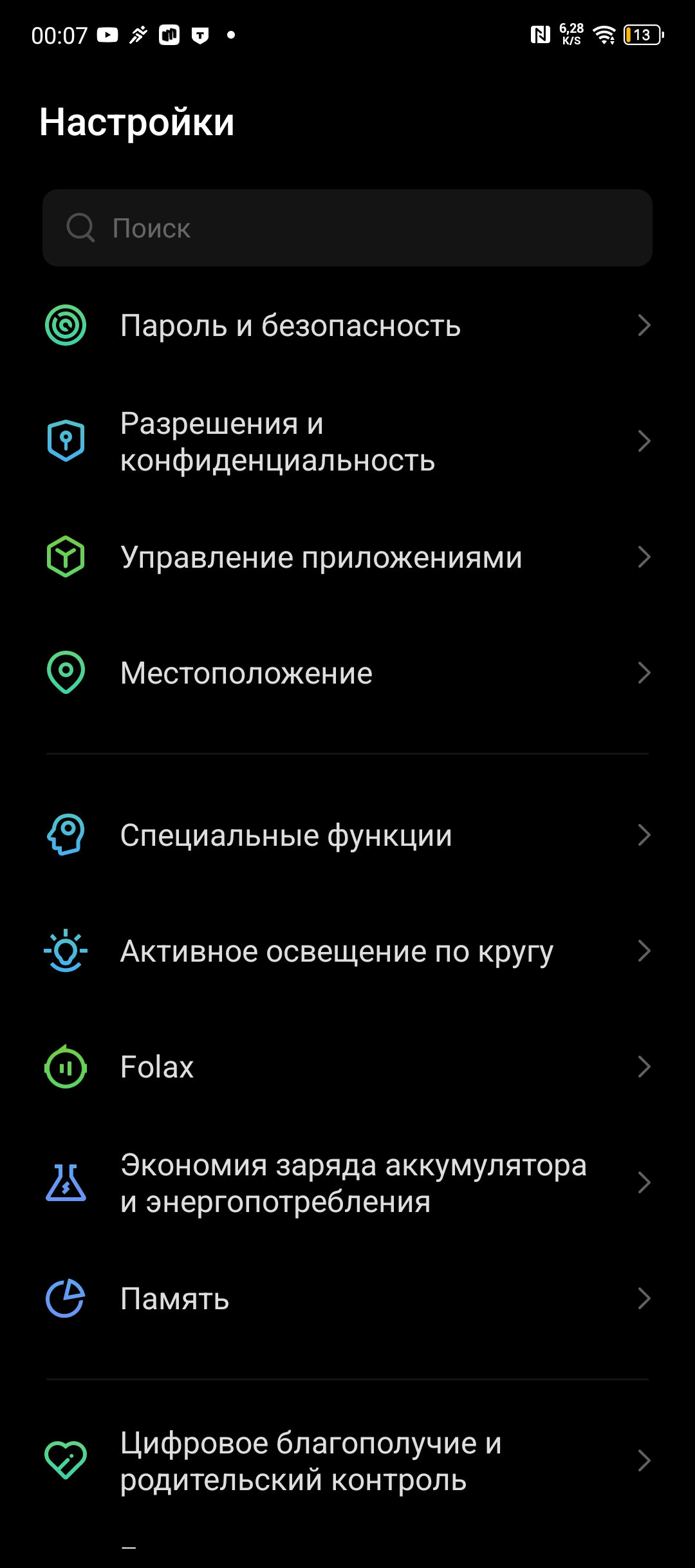Image resolution: width=695 pixels, height=1568 pixels.
Task: Open Разрешения и конфиденциальность
Action: coord(347,442)
